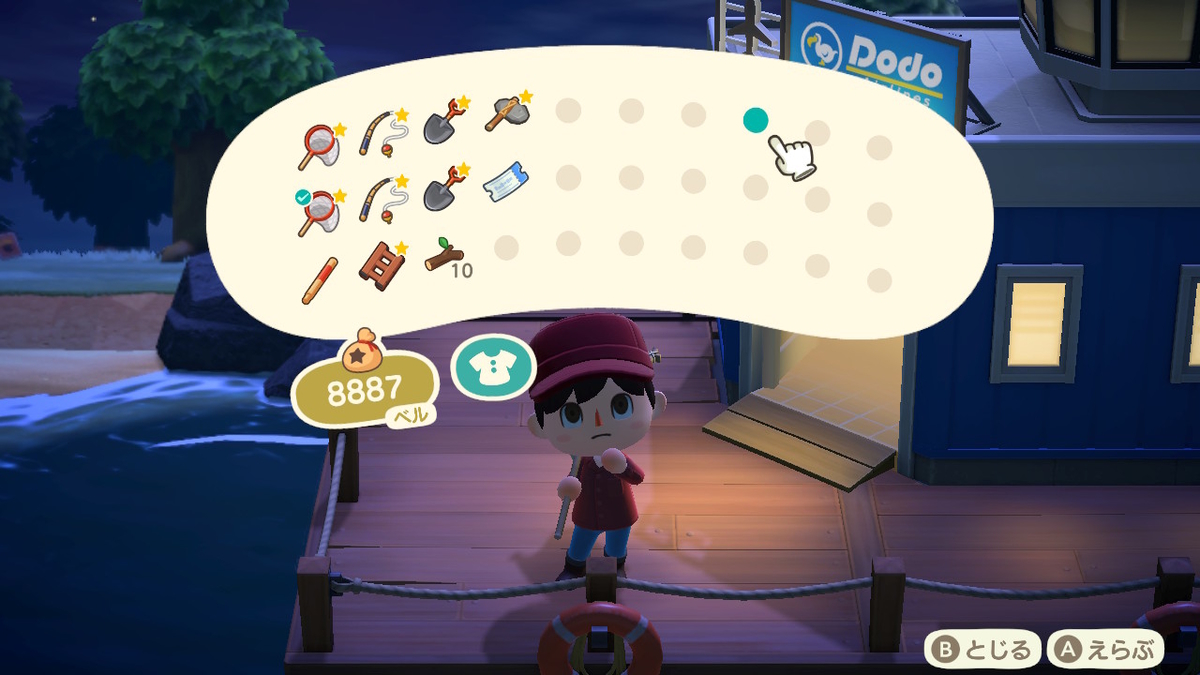1200x675 pixels.
Task: Select the axe in the inventory
Action: [x=507, y=114]
